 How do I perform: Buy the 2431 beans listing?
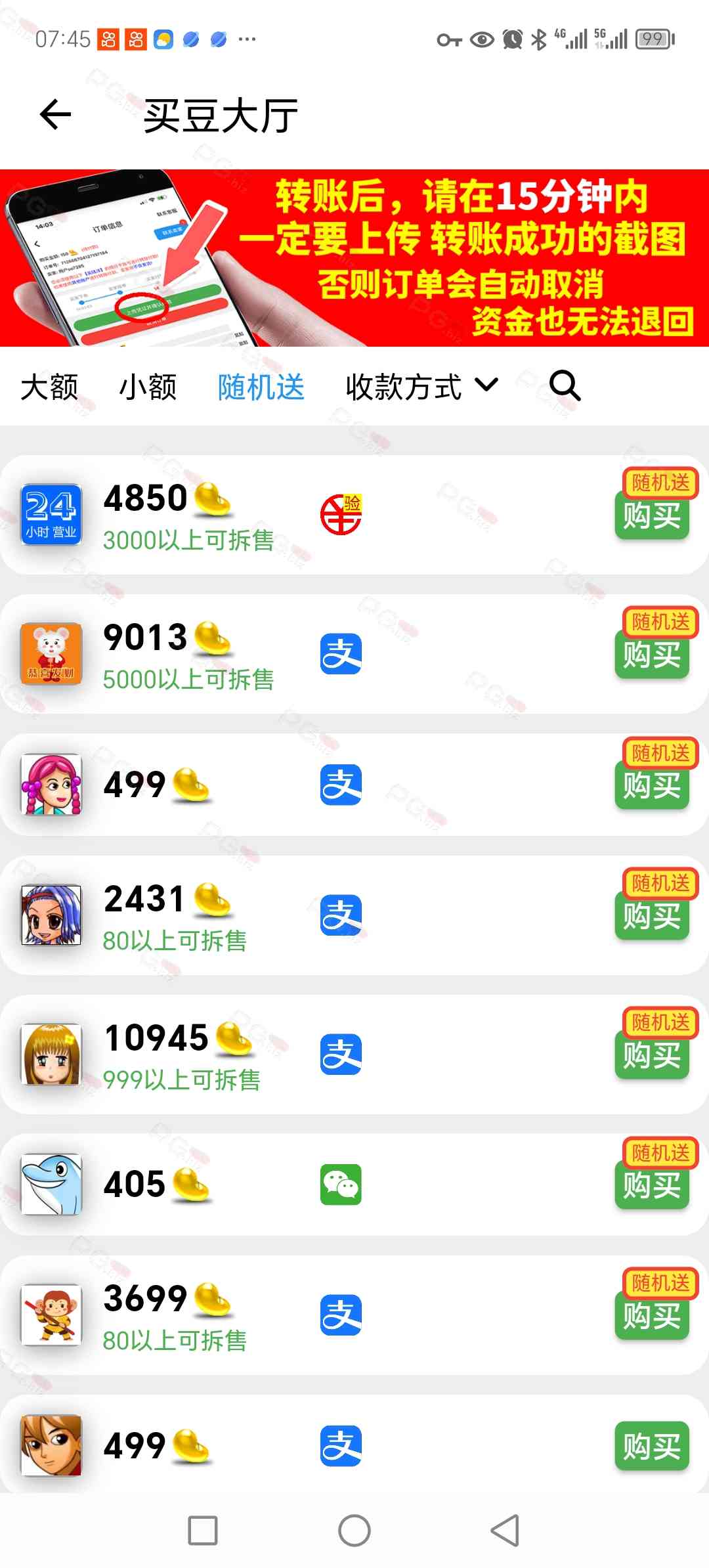[651, 917]
